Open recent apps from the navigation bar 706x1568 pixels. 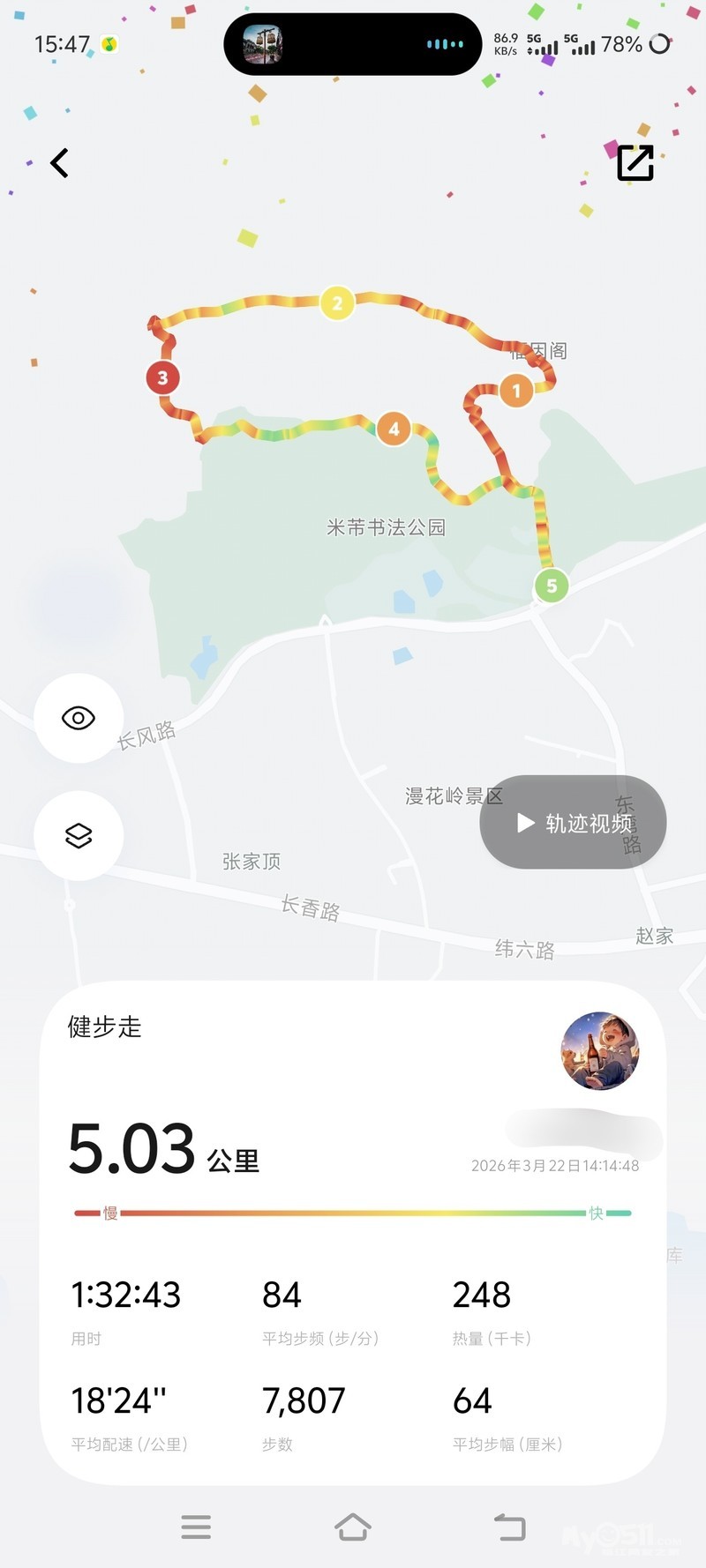coord(196,1527)
